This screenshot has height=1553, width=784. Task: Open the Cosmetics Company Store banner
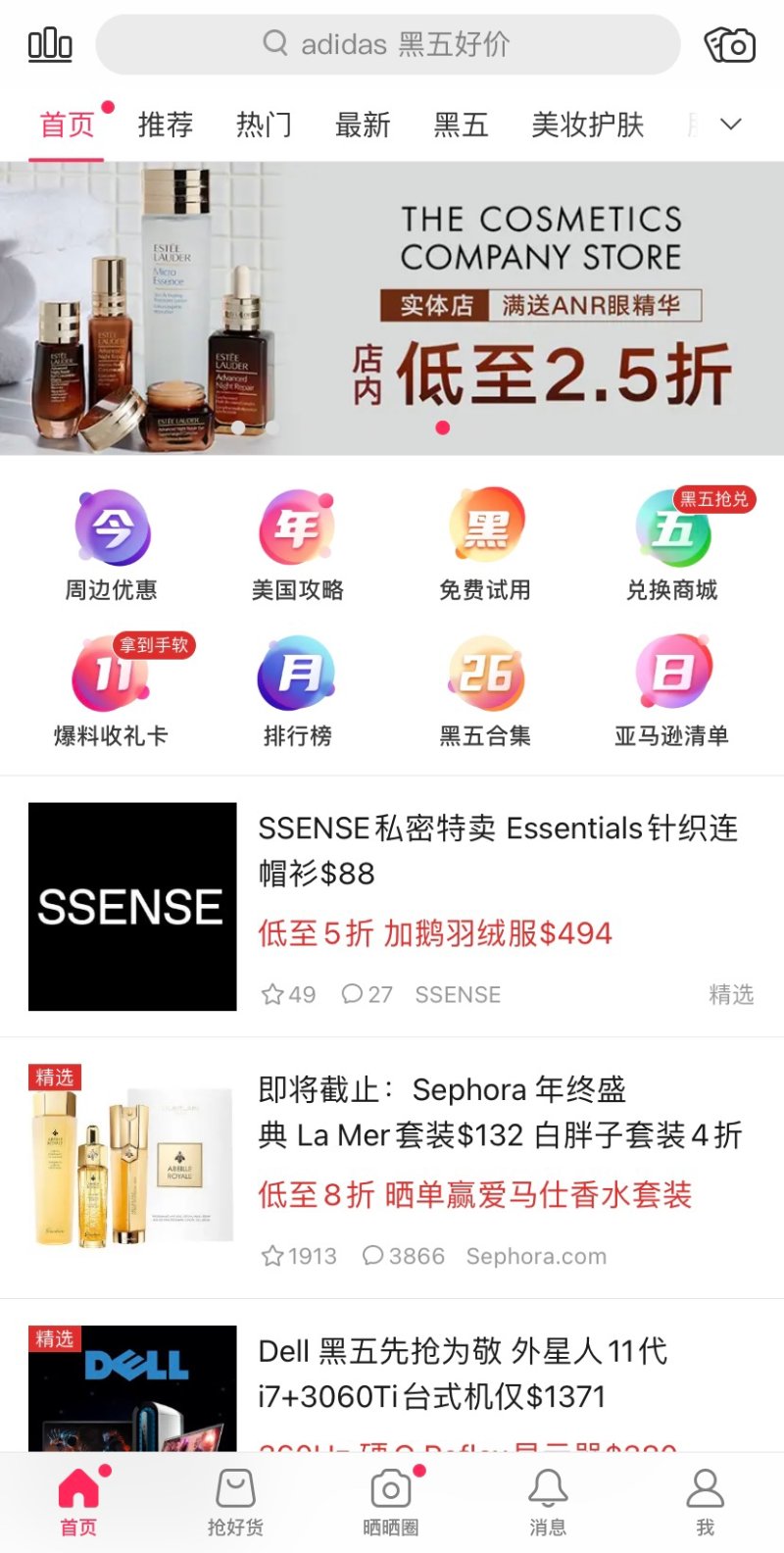coord(392,308)
